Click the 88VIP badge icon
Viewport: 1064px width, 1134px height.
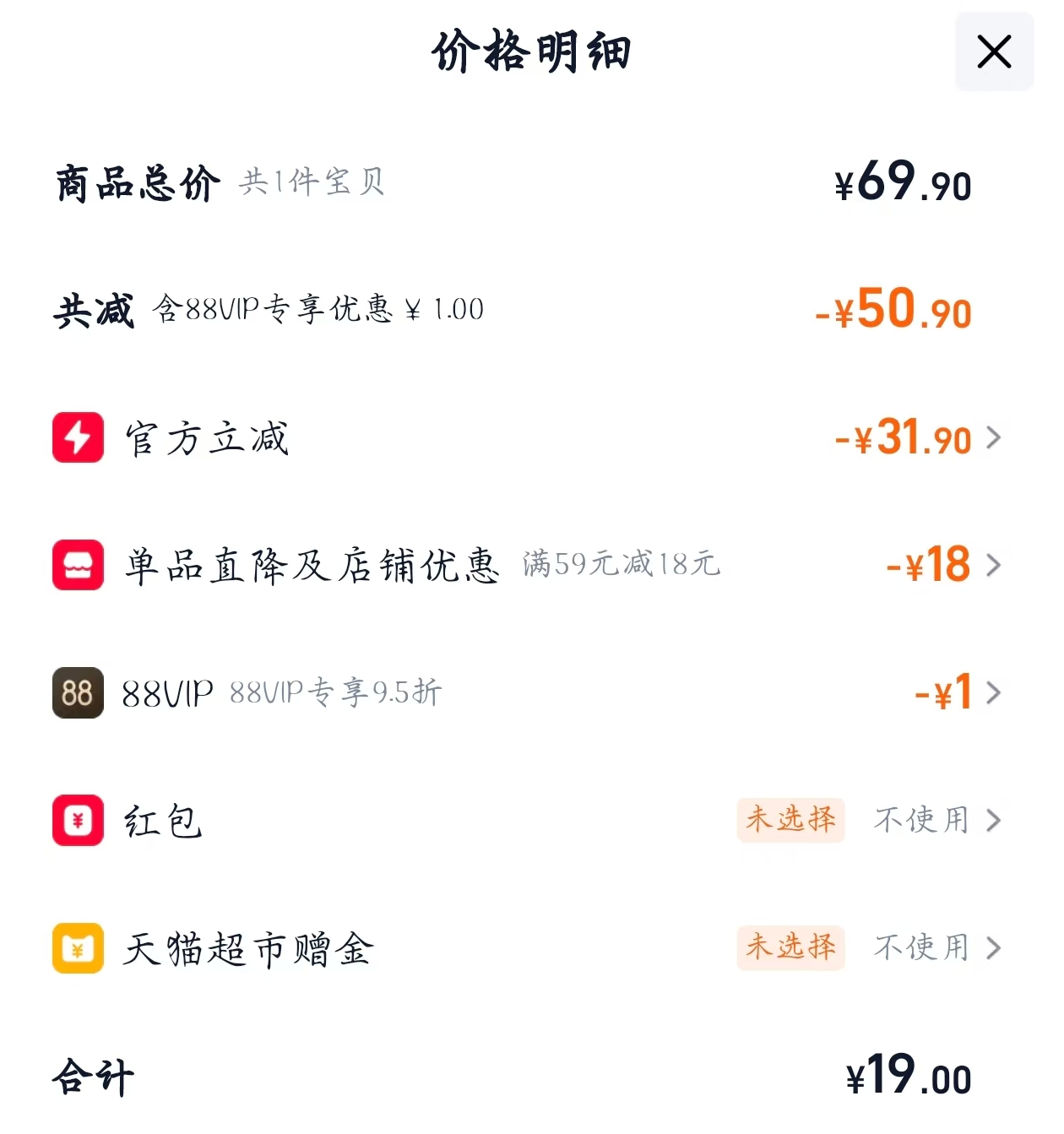(x=78, y=693)
